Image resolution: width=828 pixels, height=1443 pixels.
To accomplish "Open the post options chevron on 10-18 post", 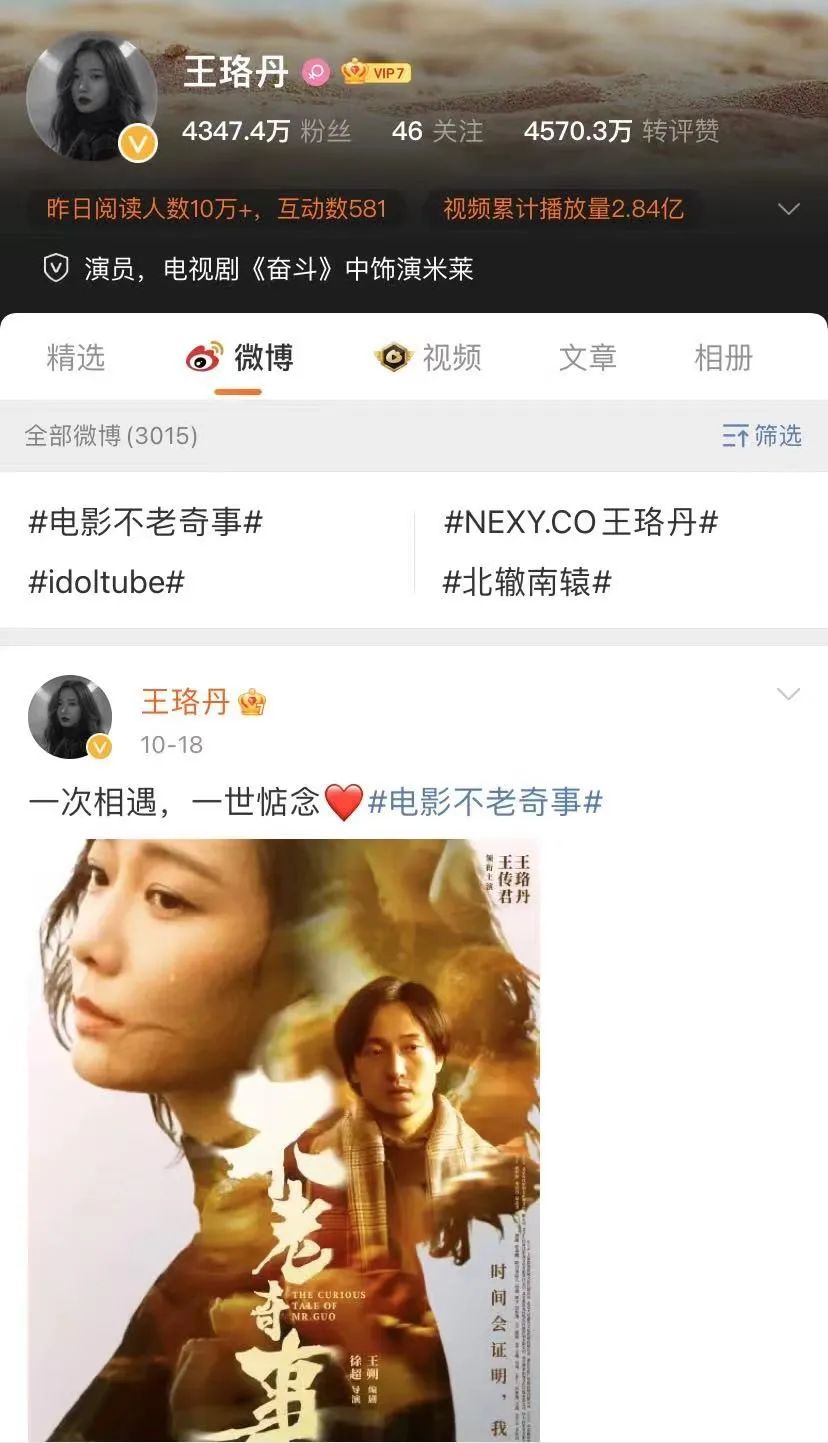I will (x=788, y=694).
